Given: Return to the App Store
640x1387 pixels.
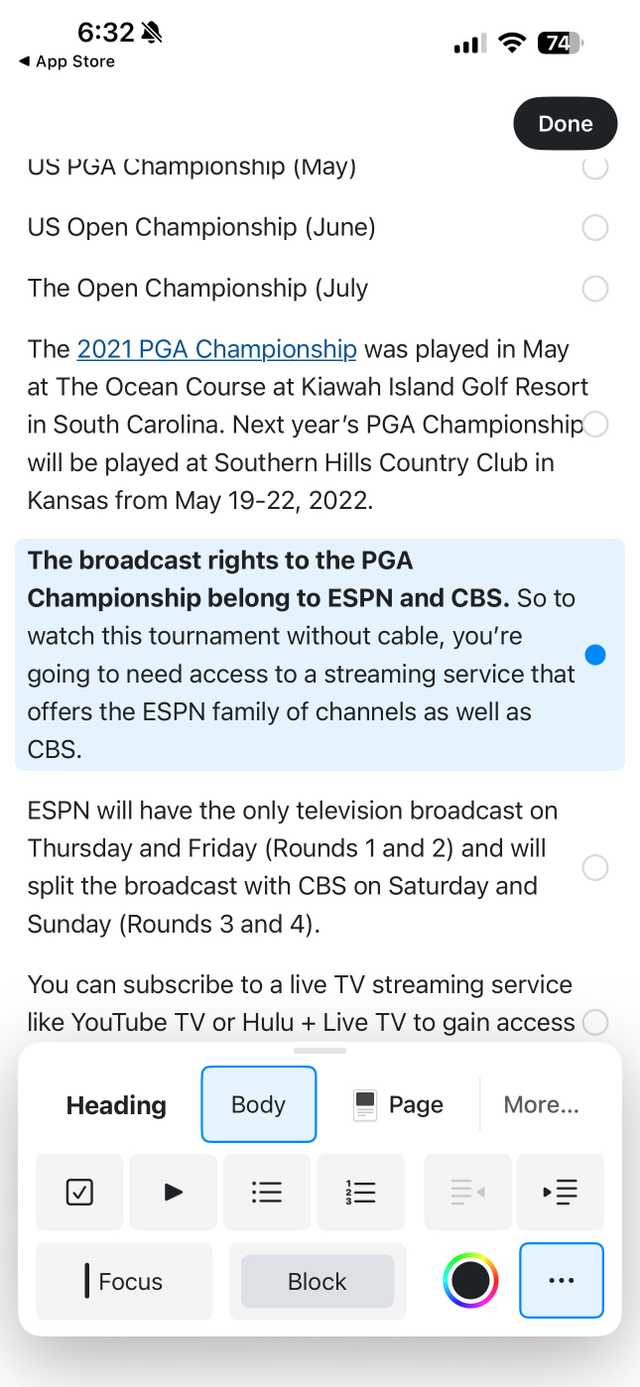Looking at the screenshot, I should pyautogui.click(x=66, y=62).
